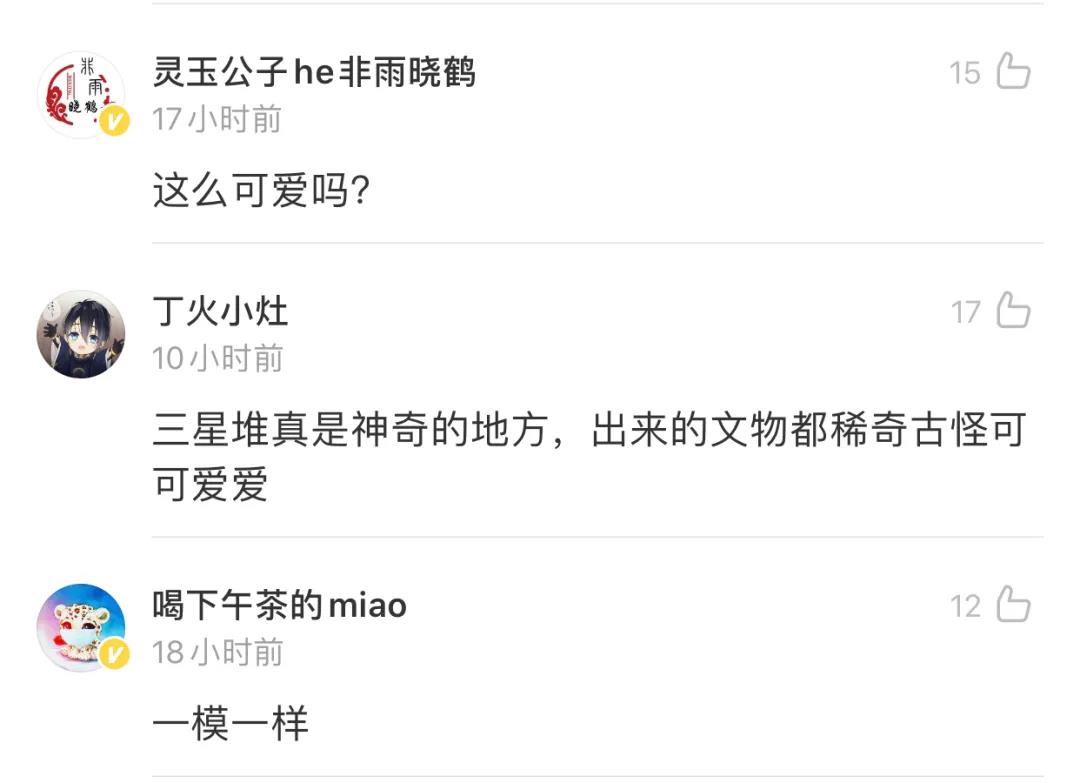1080x783 pixels.
Task: Reply to the comment 一模一样
Action: coord(231,723)
